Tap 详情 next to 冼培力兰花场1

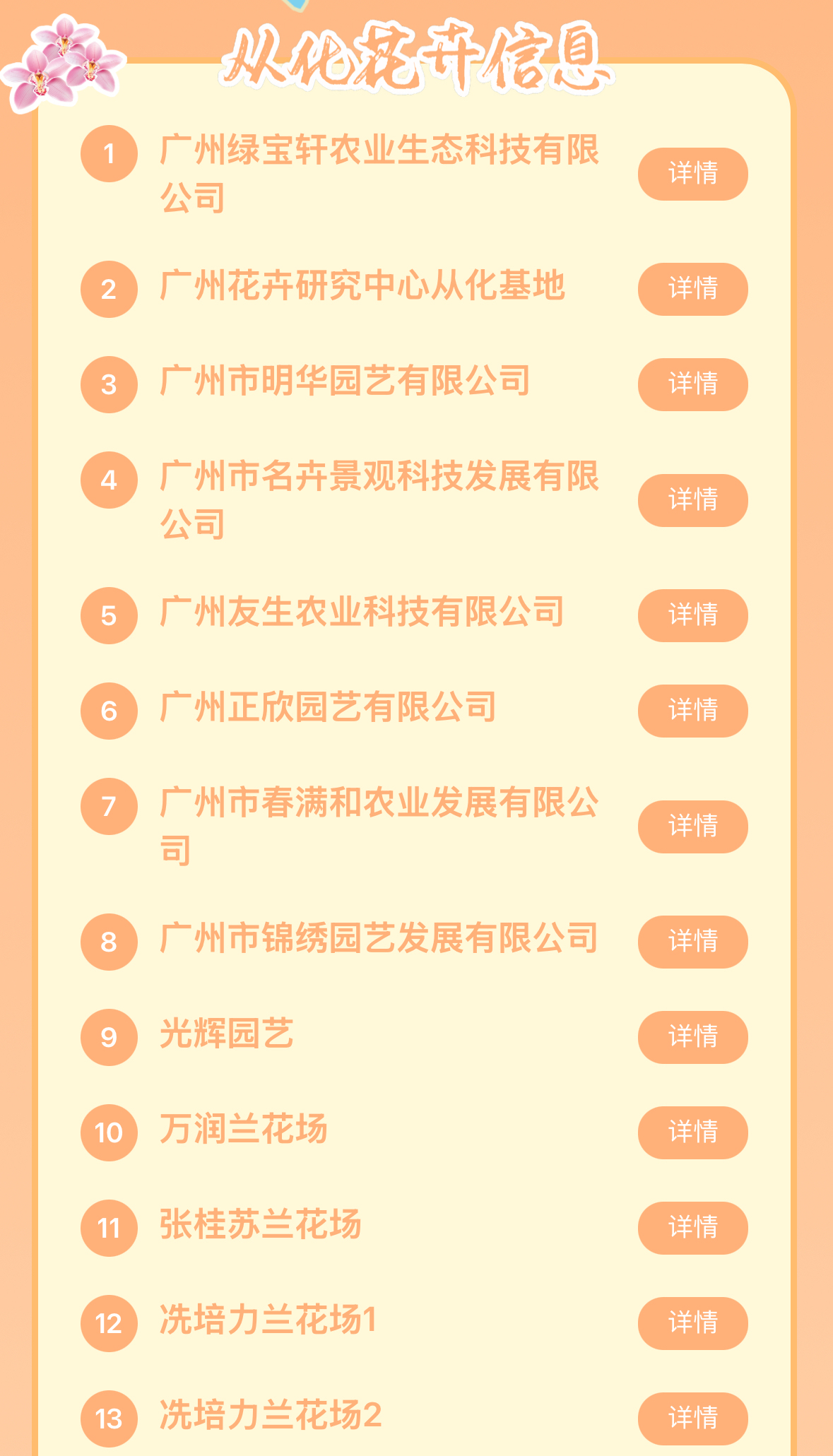(692, 1323)
